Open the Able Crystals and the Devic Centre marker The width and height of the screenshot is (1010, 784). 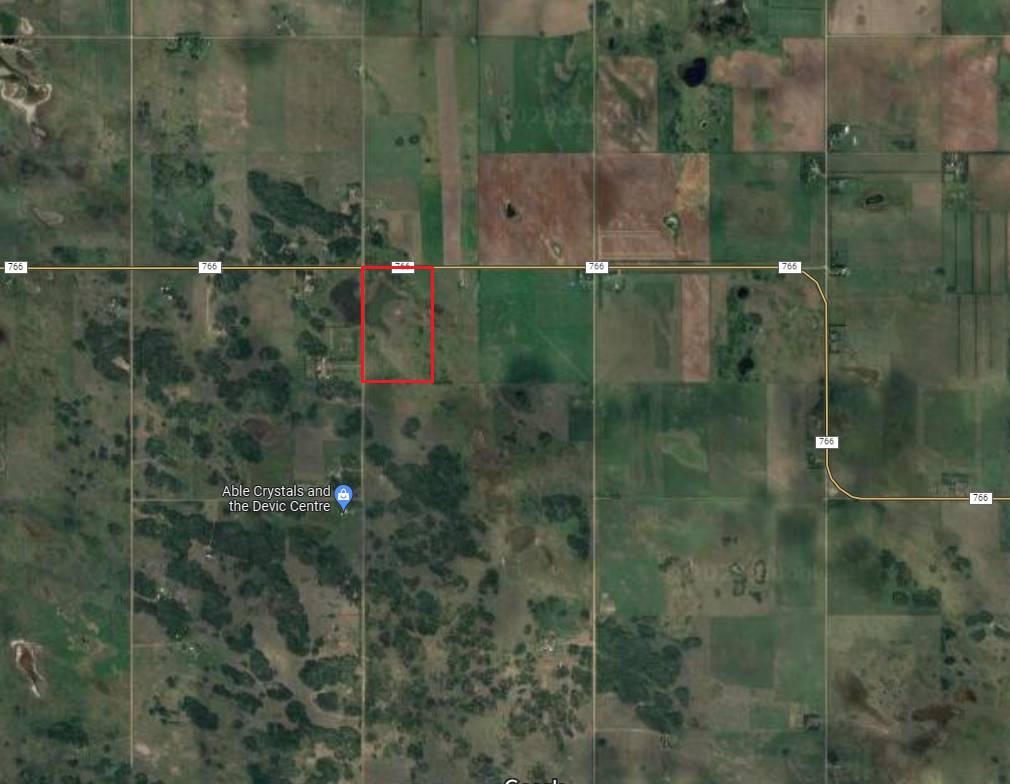tap(343, 495)
